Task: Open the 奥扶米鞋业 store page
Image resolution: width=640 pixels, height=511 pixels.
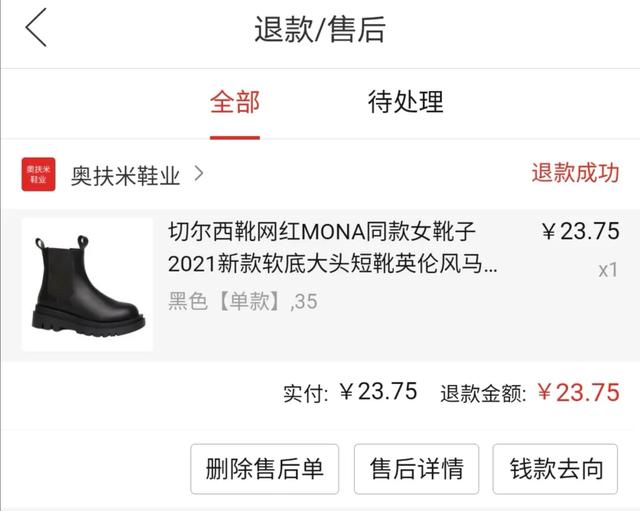Action: pos(125,175)
